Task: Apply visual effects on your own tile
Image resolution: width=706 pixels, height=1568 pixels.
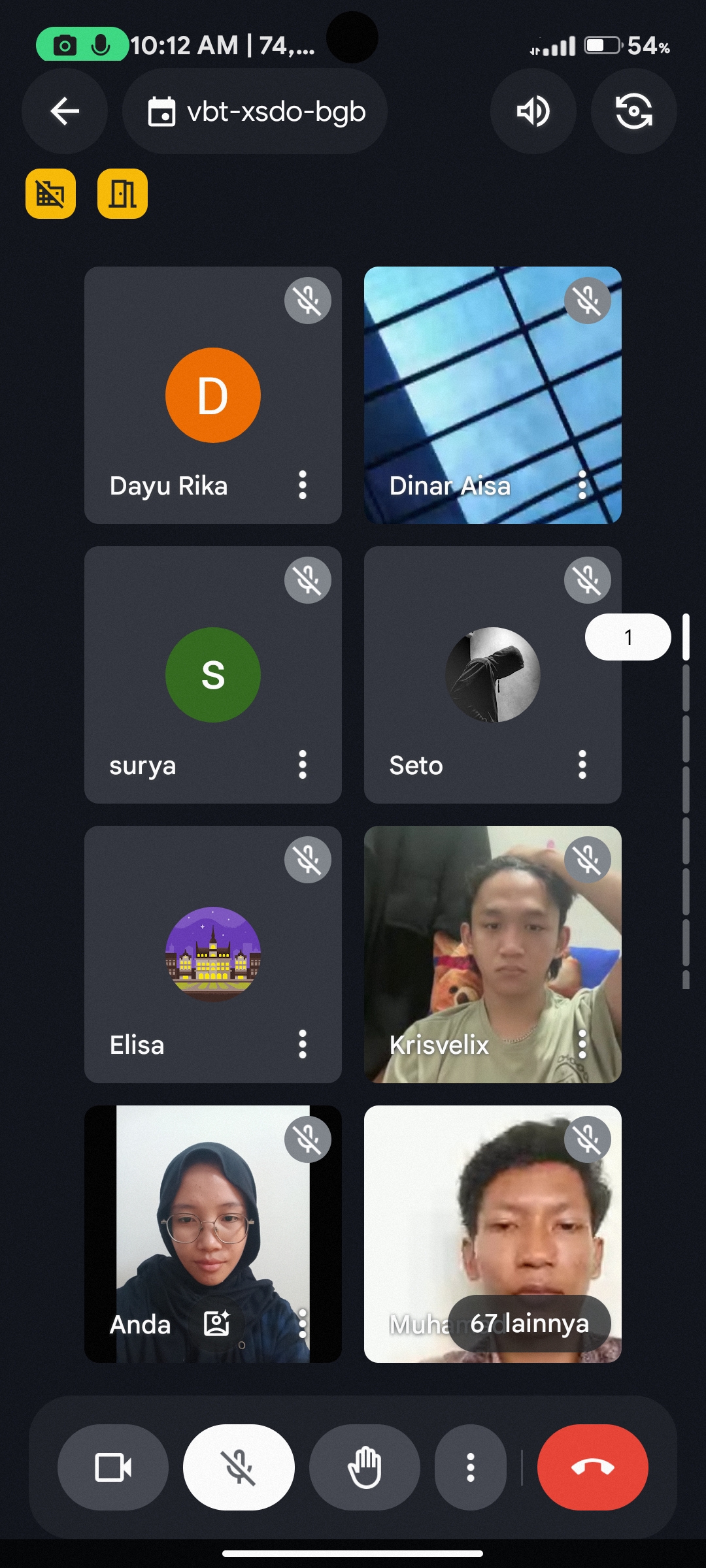Action: point(216,1324)
